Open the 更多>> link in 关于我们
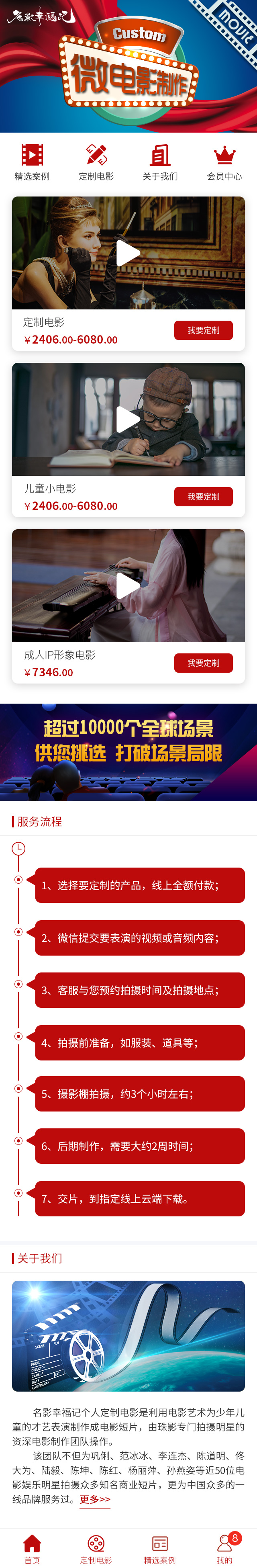 pyautogui.click(x=96, y=1498)
